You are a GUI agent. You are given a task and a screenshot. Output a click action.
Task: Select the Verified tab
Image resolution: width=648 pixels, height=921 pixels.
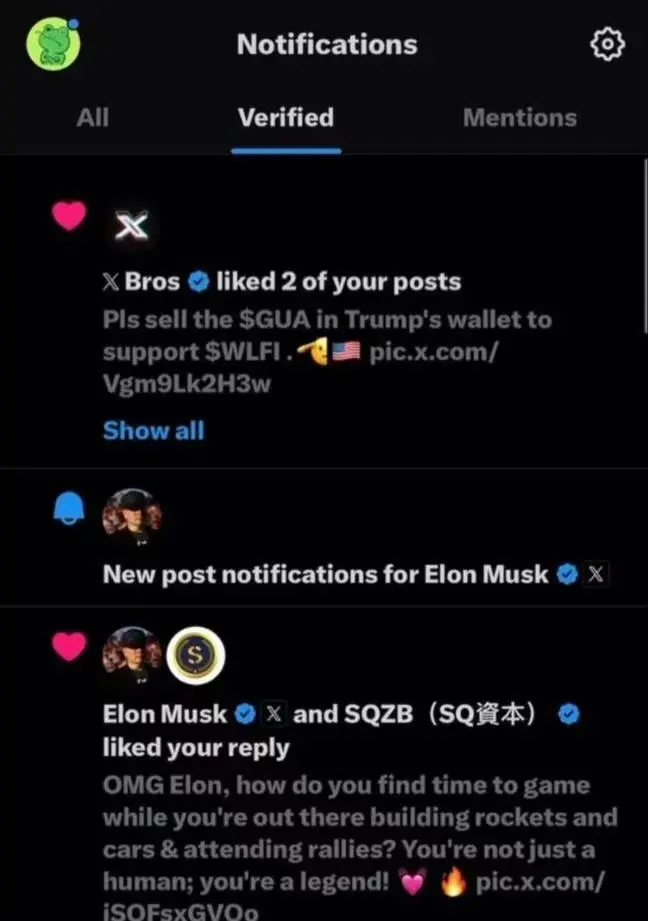click(285, 118)
